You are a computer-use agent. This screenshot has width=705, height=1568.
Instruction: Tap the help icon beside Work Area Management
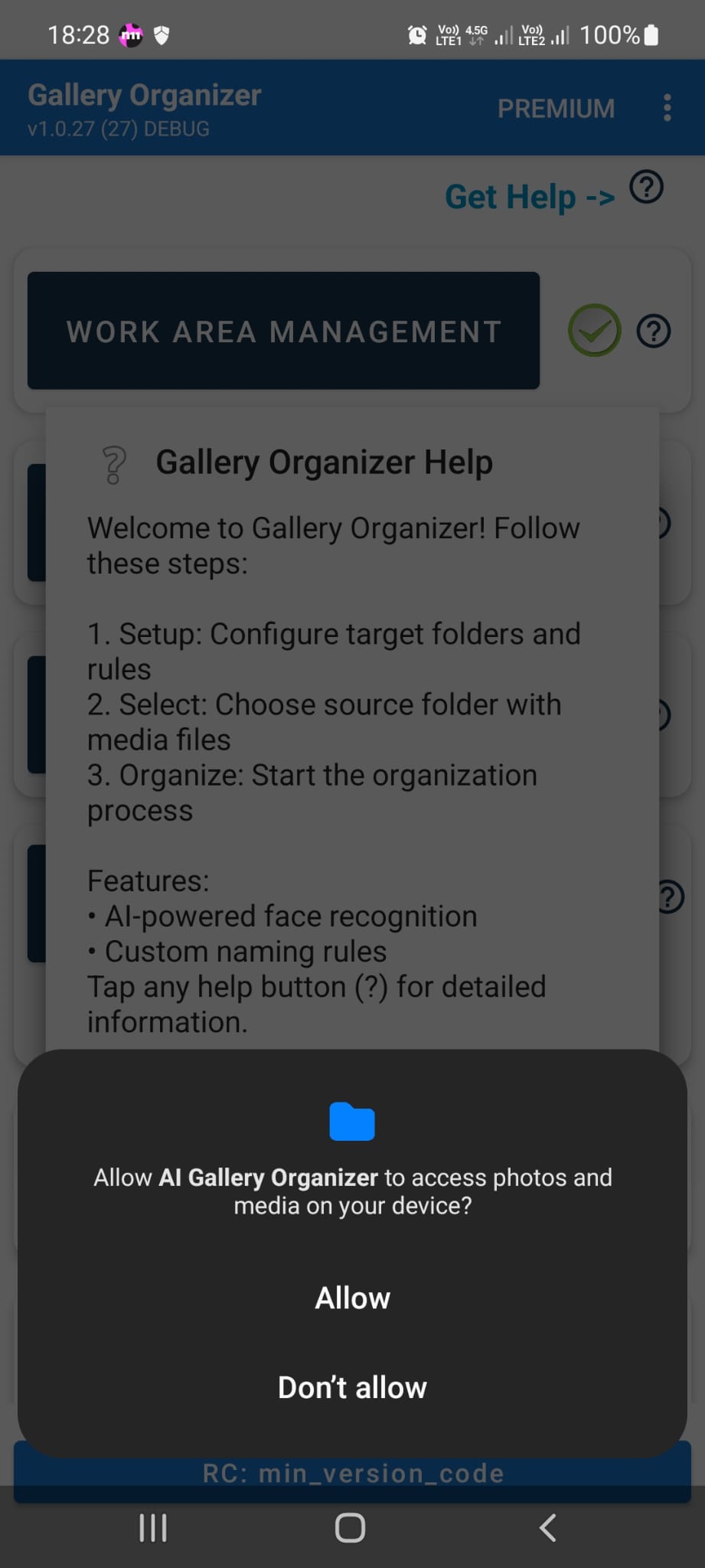(x=654, y=332)
